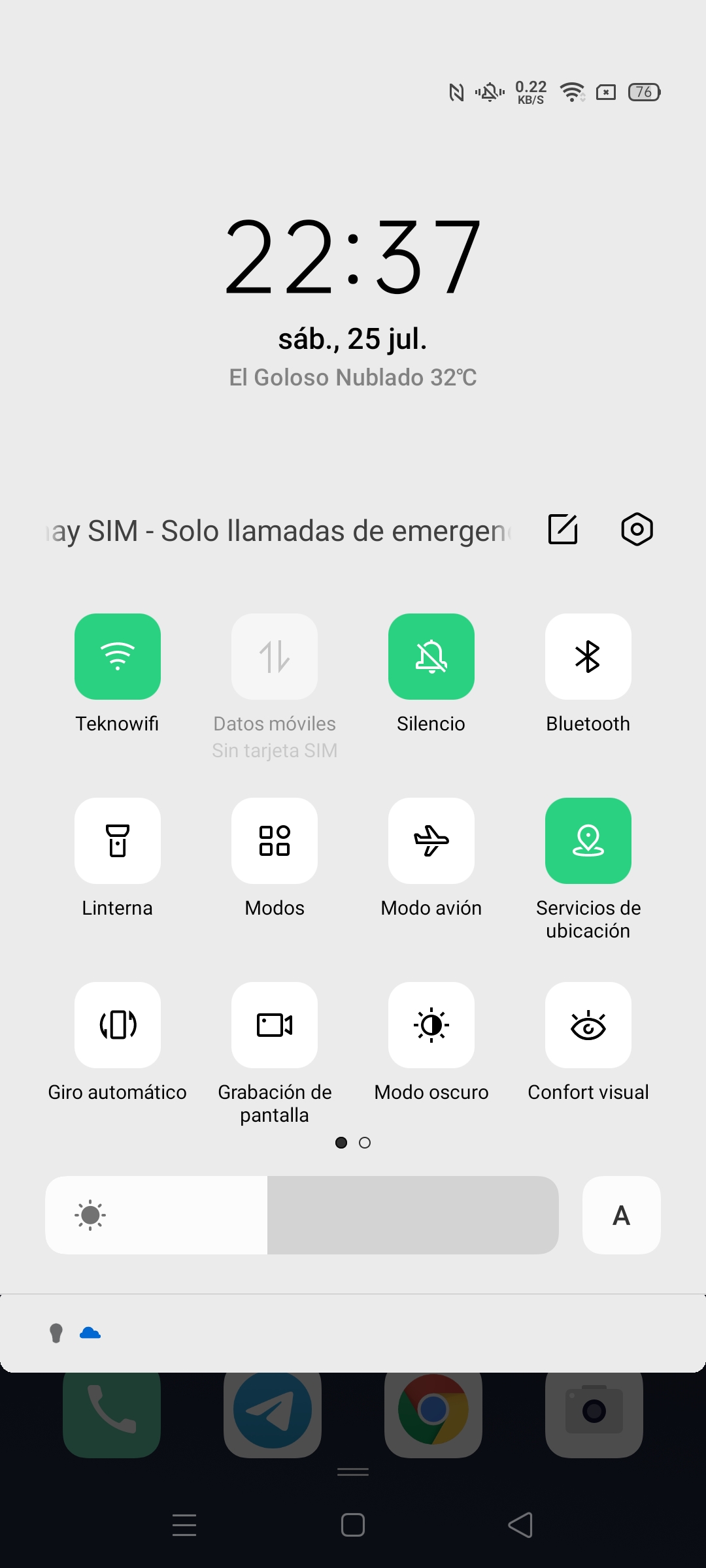Turn on Confort visual
The width and height of the screenshot is (706, 1568).
pos(588,1025)
